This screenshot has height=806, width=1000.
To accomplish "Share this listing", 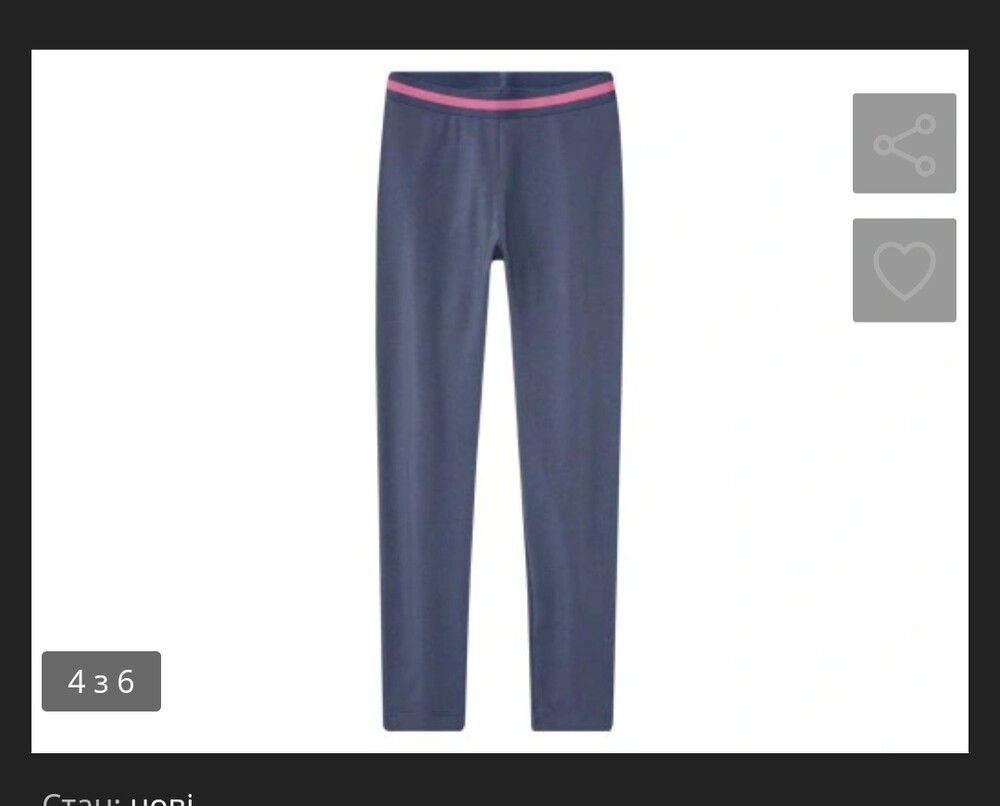I will (904, 144).
